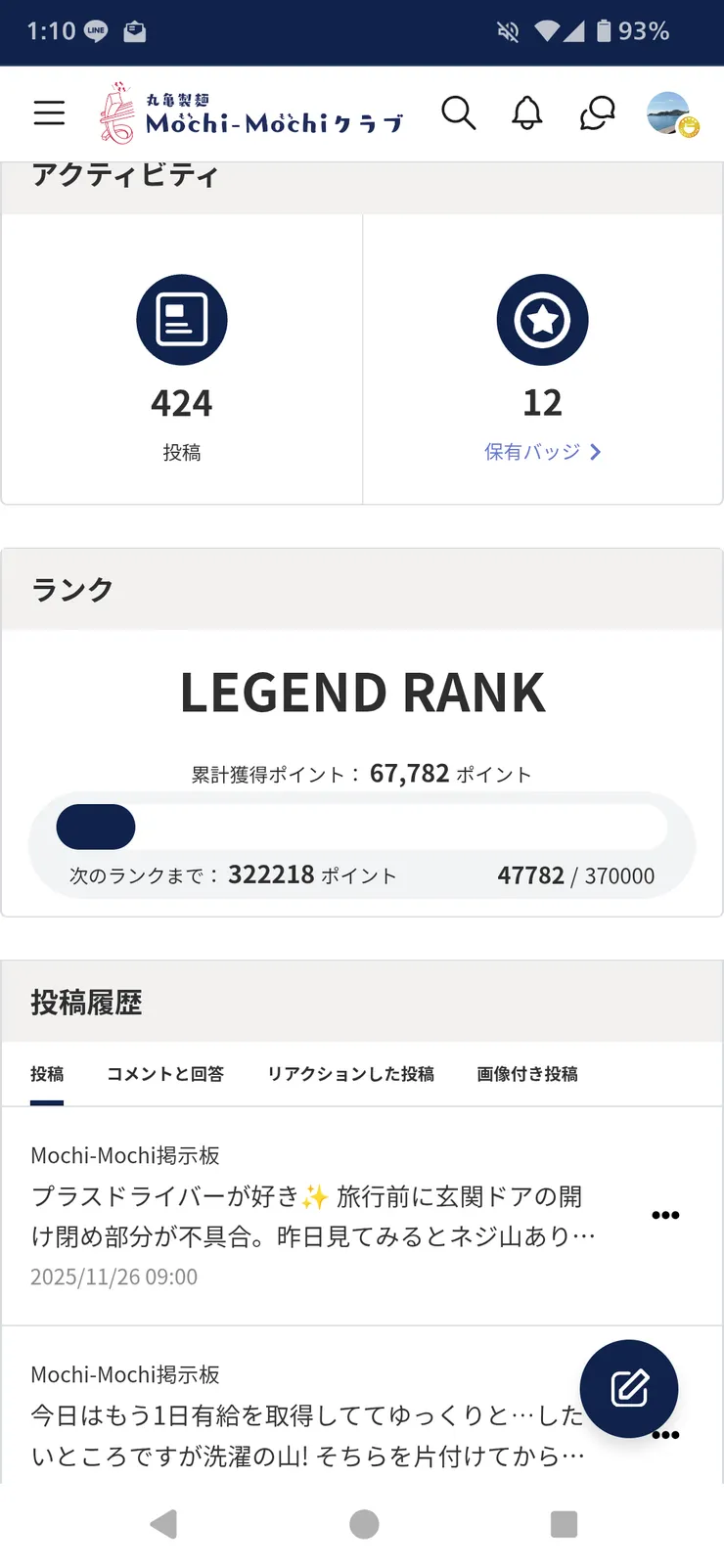Image resolution: width=724 pixels, height=1568 pixels.
Task: Tap your profile avatar picture
Action: [x=670, y=112]
